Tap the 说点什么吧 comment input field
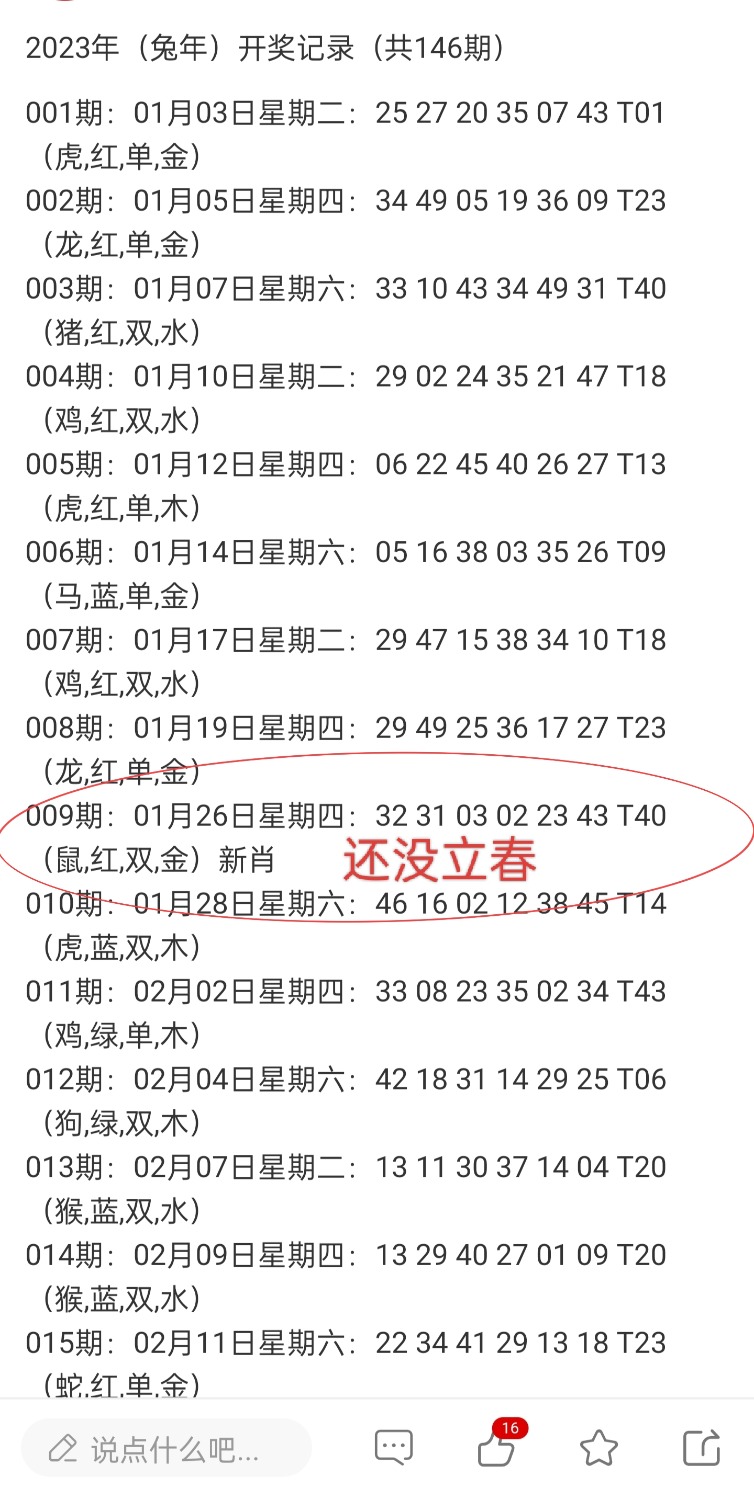 tap(166, 1447)
